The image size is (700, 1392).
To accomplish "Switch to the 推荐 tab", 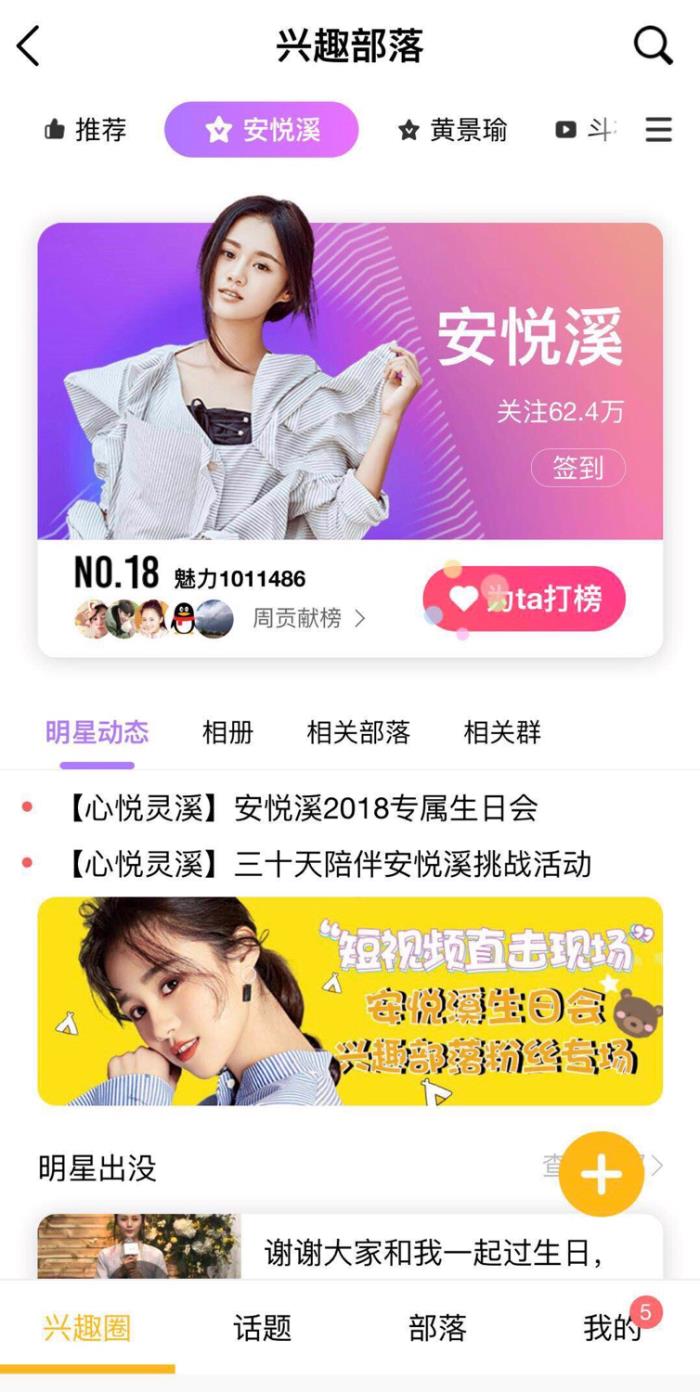I will (87, 130).
